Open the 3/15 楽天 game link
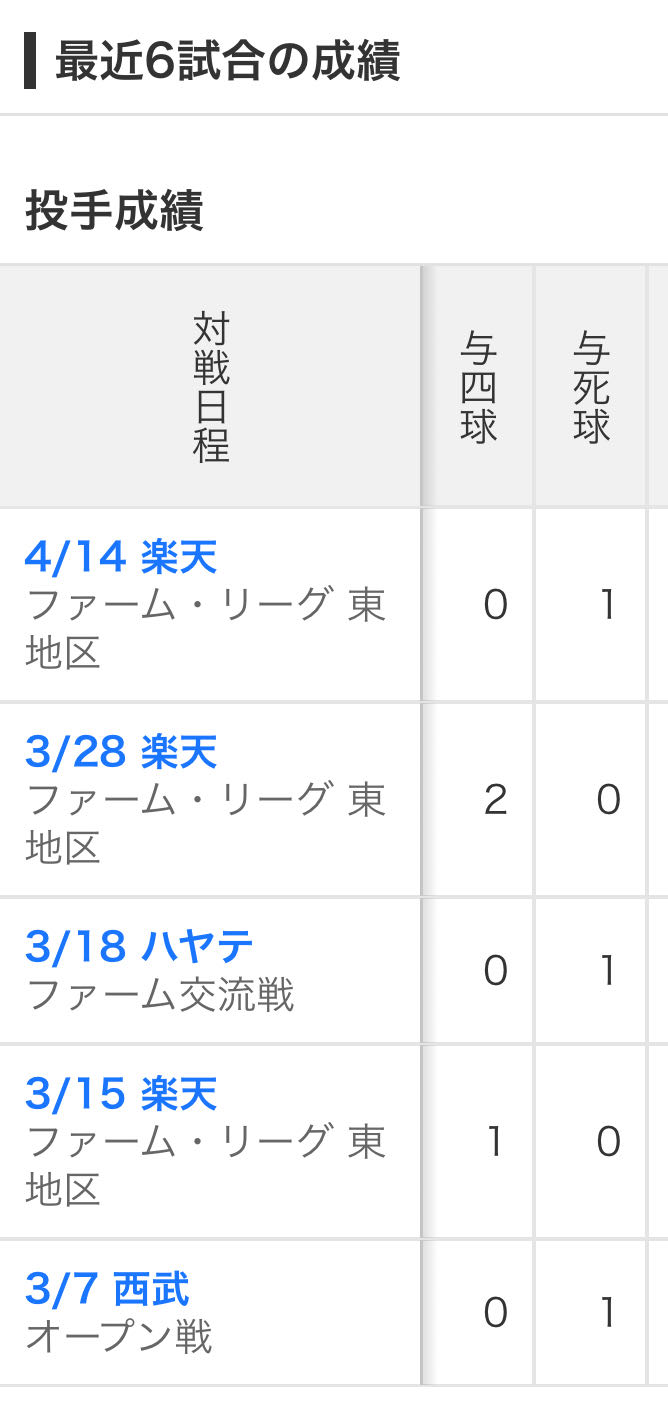 click(x=121, y=1094)
